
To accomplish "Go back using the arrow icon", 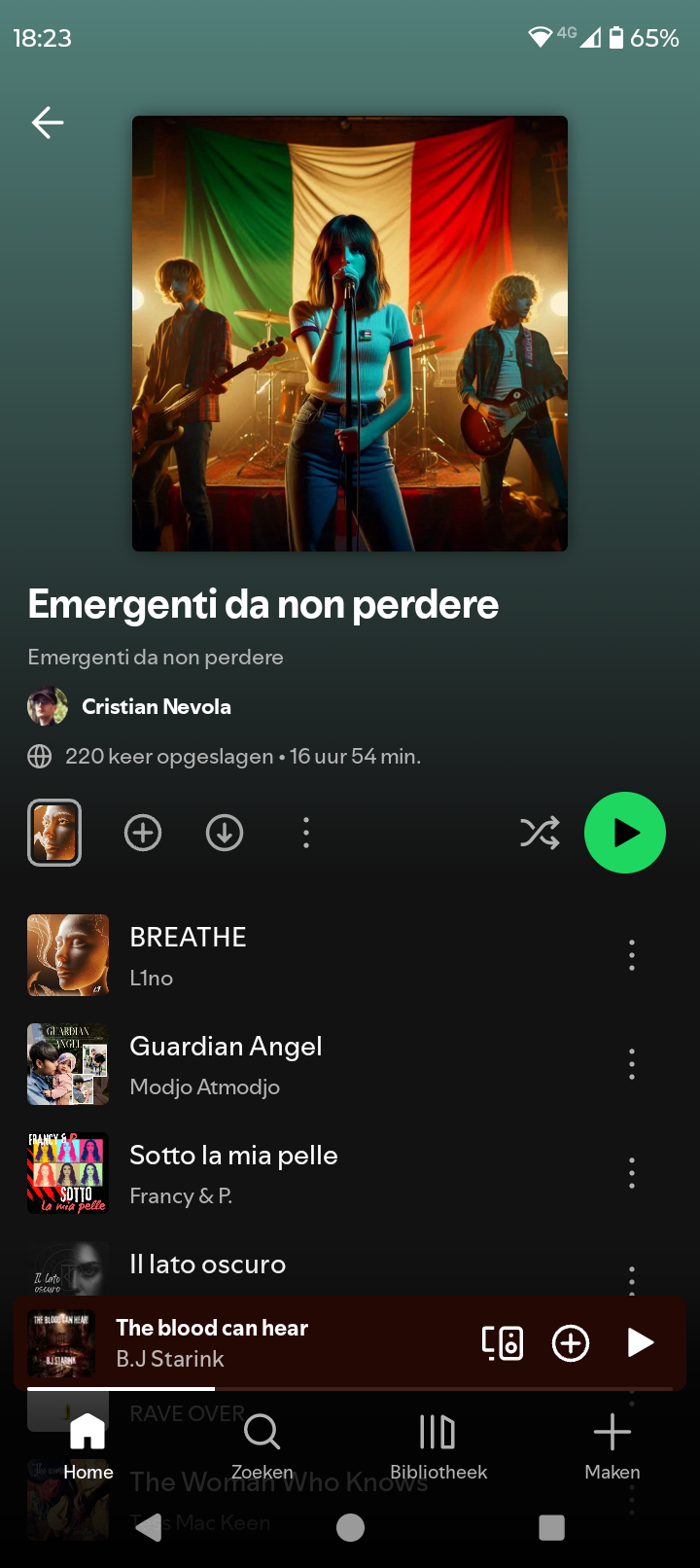I will (48, 123).
